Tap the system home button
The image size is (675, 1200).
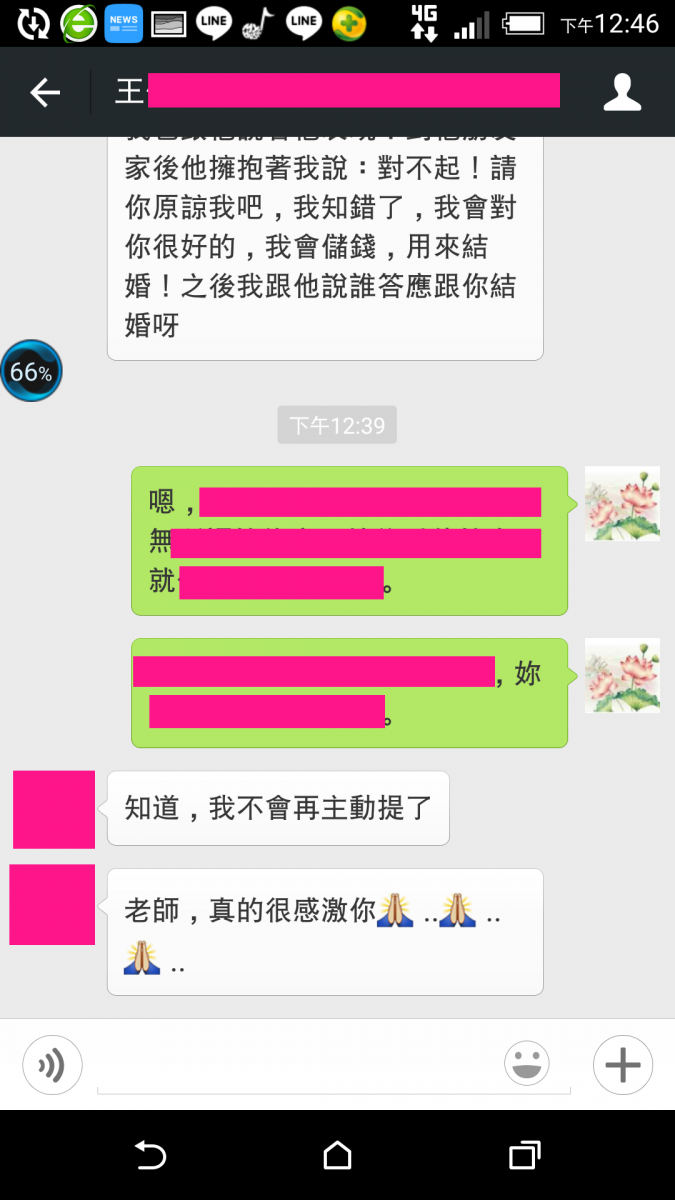[337, 1156]
